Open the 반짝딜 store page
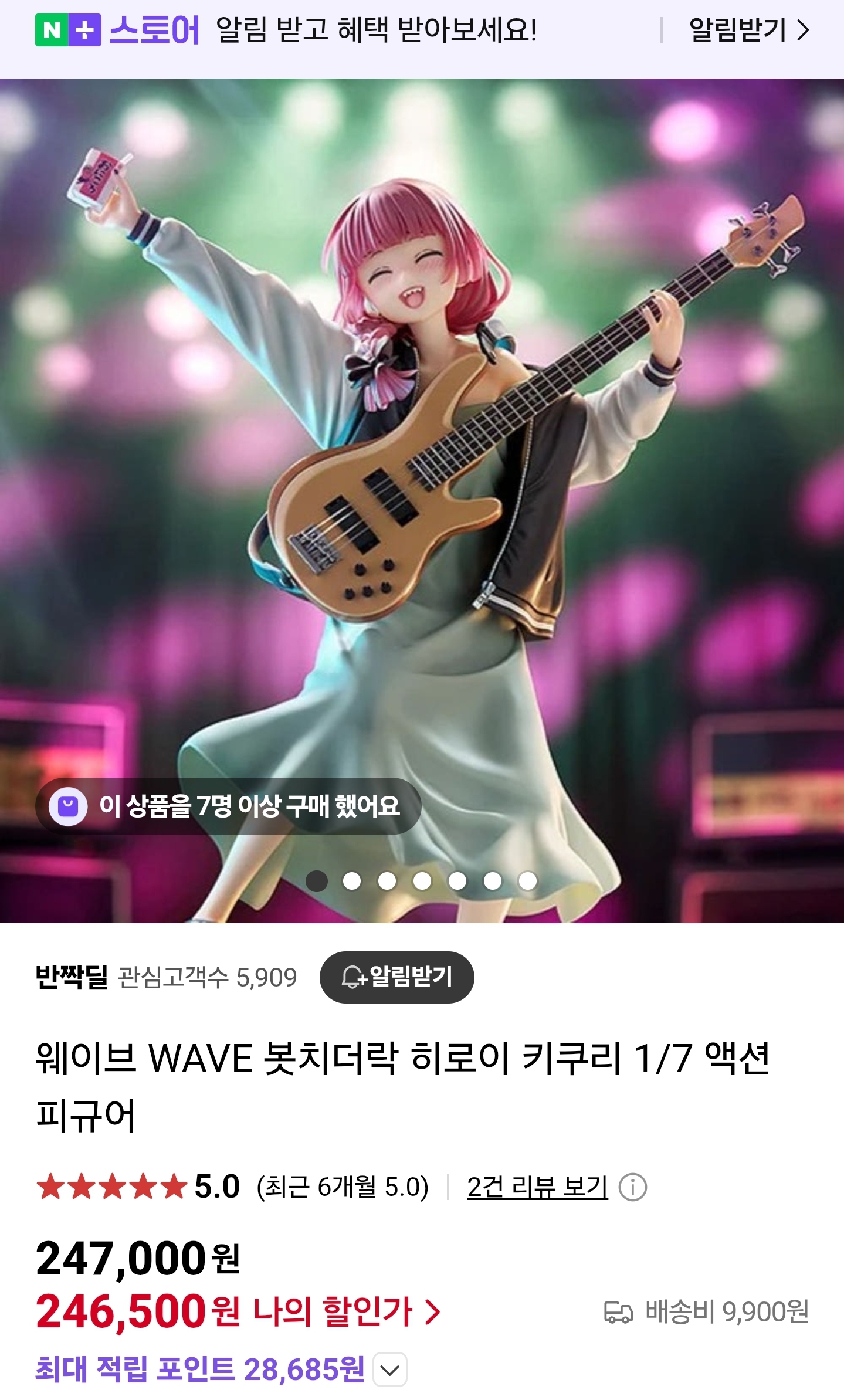The image size is (844, 1400). (x=72, y=977)
